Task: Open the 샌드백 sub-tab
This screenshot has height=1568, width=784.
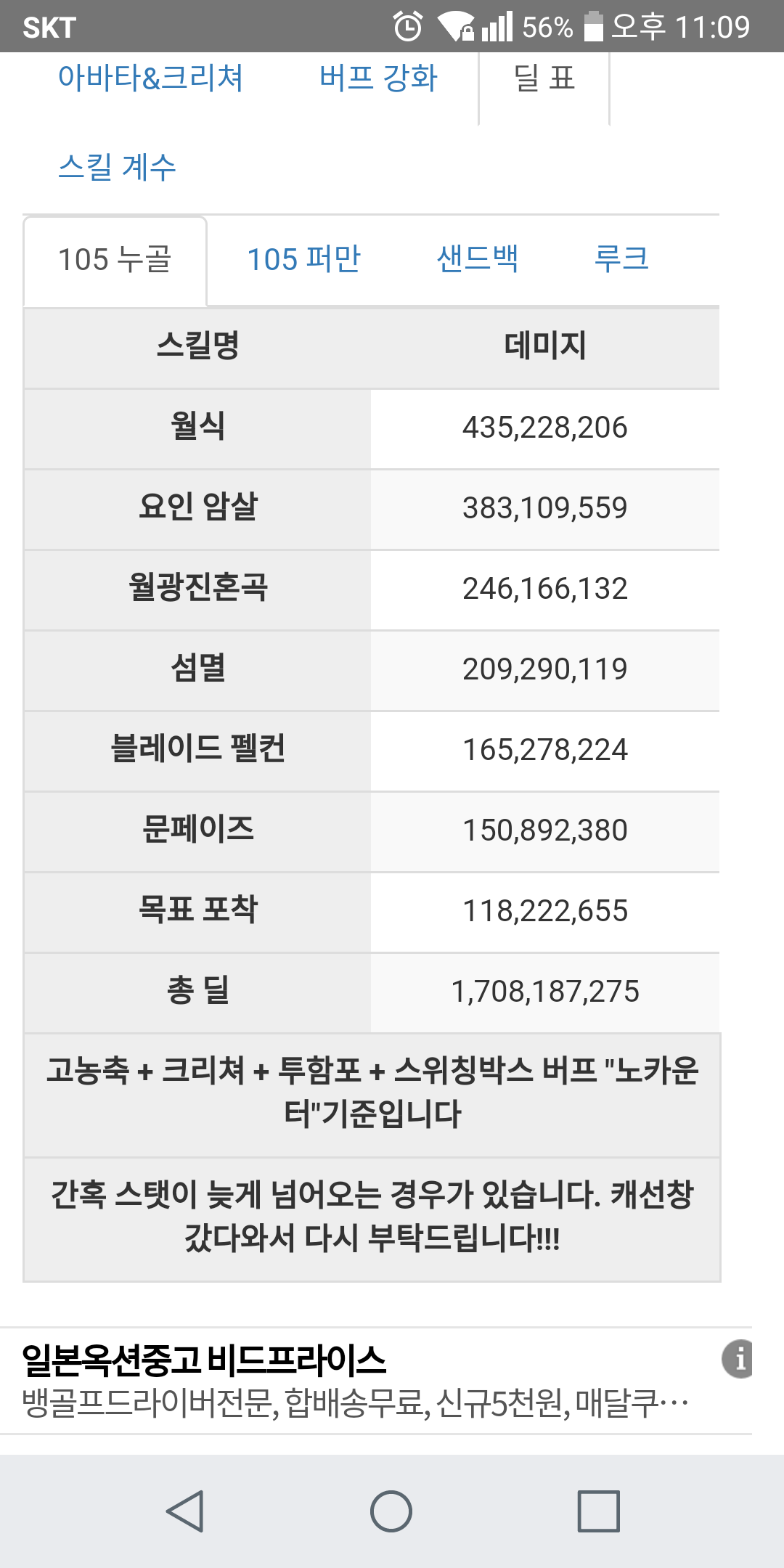Action: pyautogui.click(x=478, y=258)
